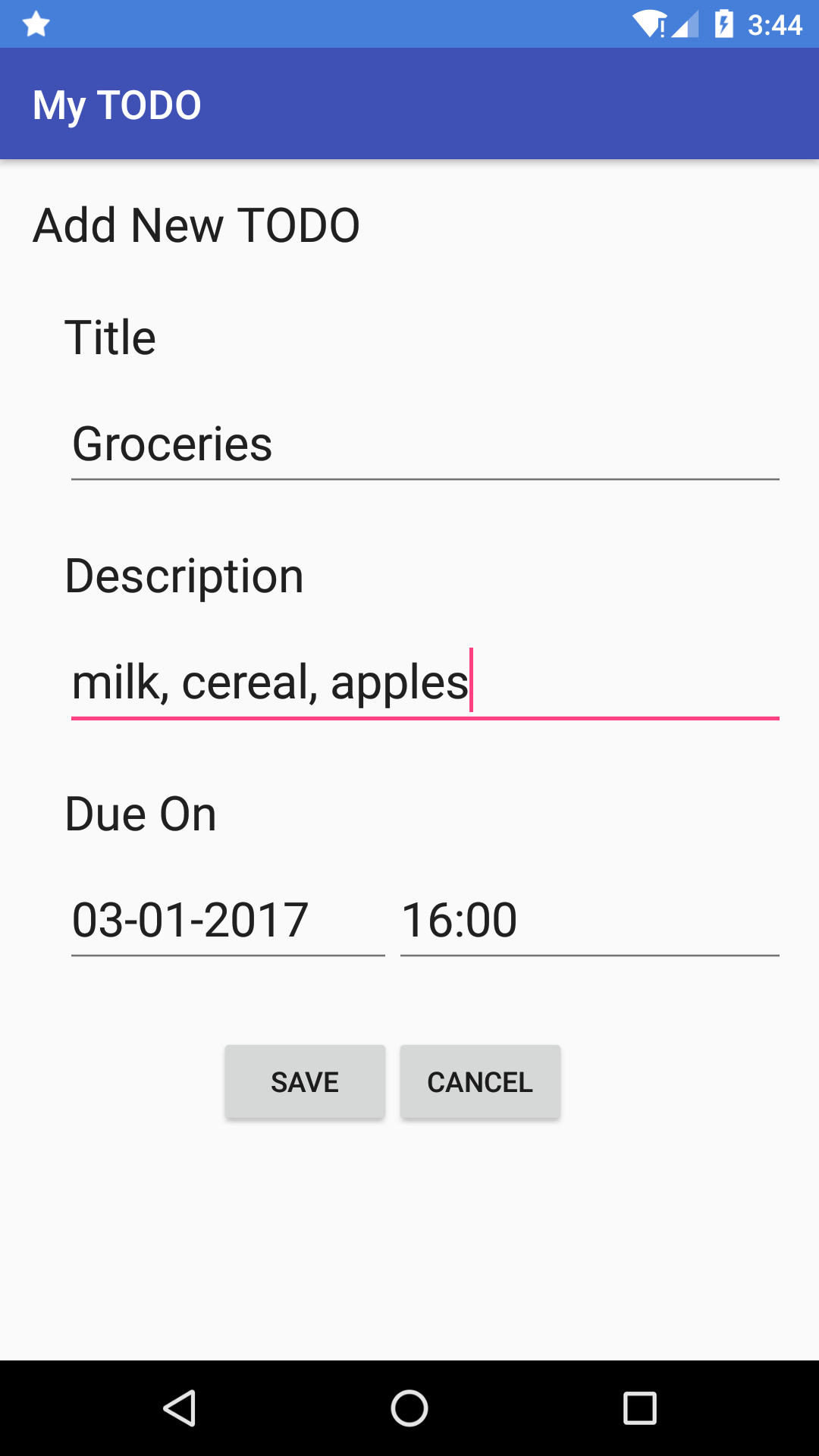Screen dimensions: 819x1456
Task: Go back using the navigation bar
Action: tap(180, 1408)
